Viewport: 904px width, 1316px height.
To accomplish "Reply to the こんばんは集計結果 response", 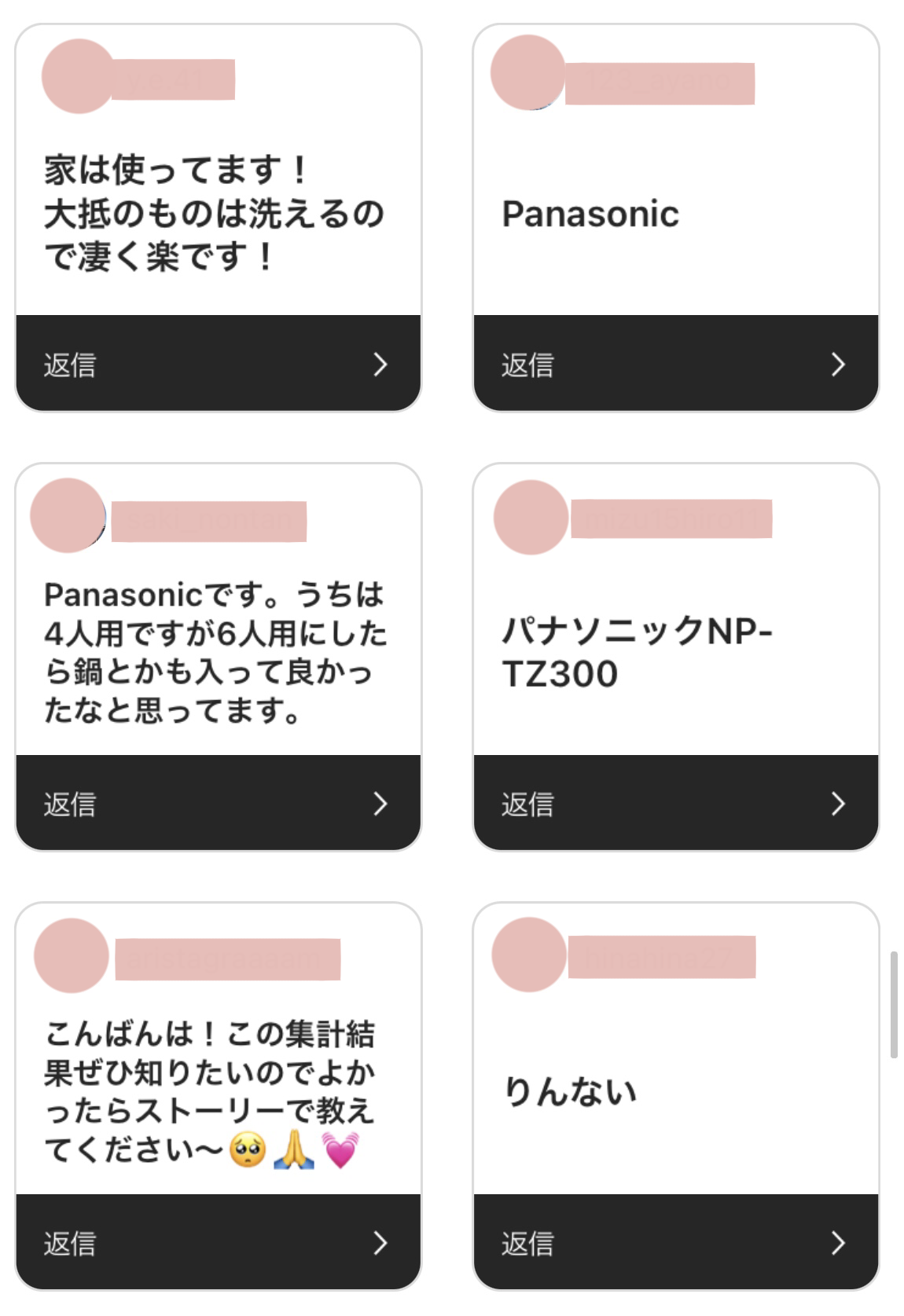I will pos(218,1242).
